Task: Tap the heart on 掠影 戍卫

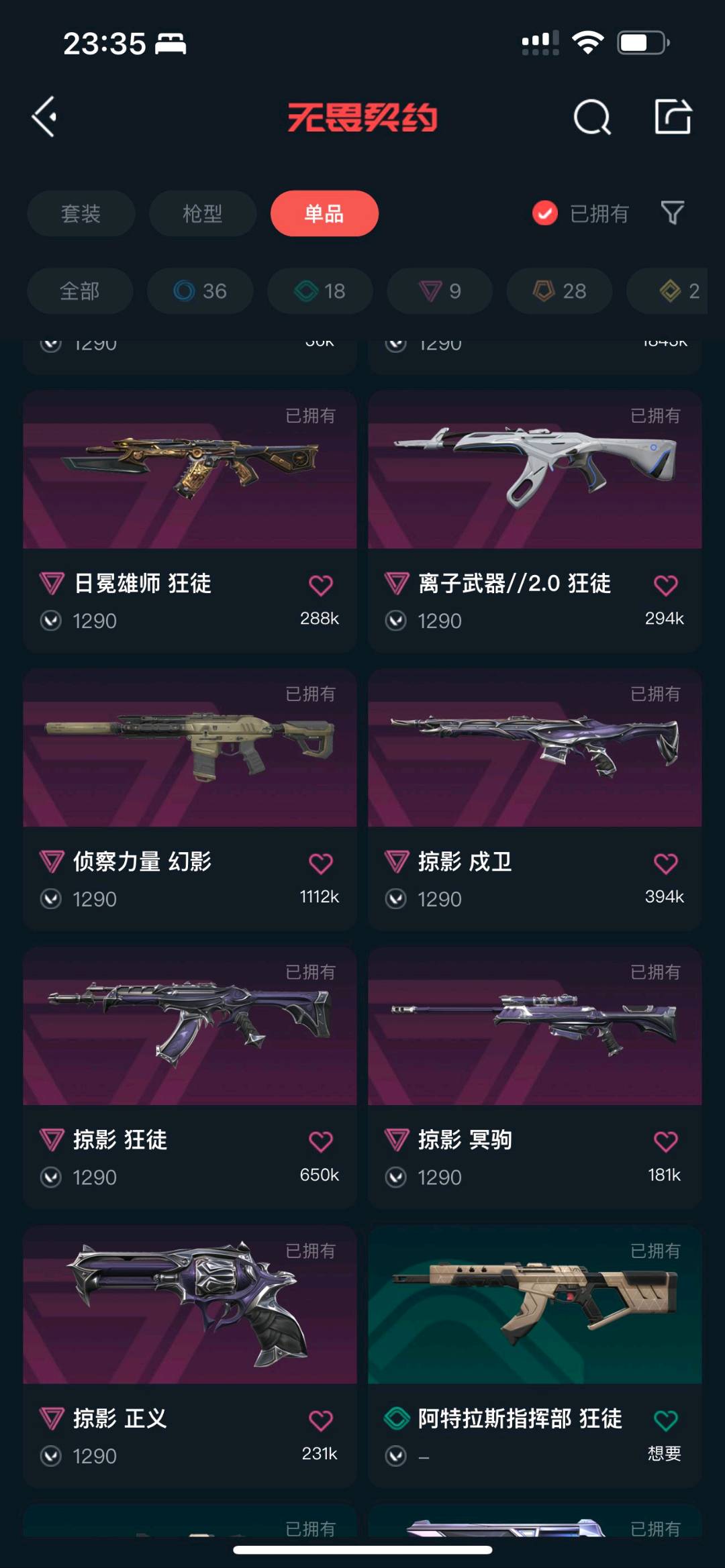Action: [665, 864]
